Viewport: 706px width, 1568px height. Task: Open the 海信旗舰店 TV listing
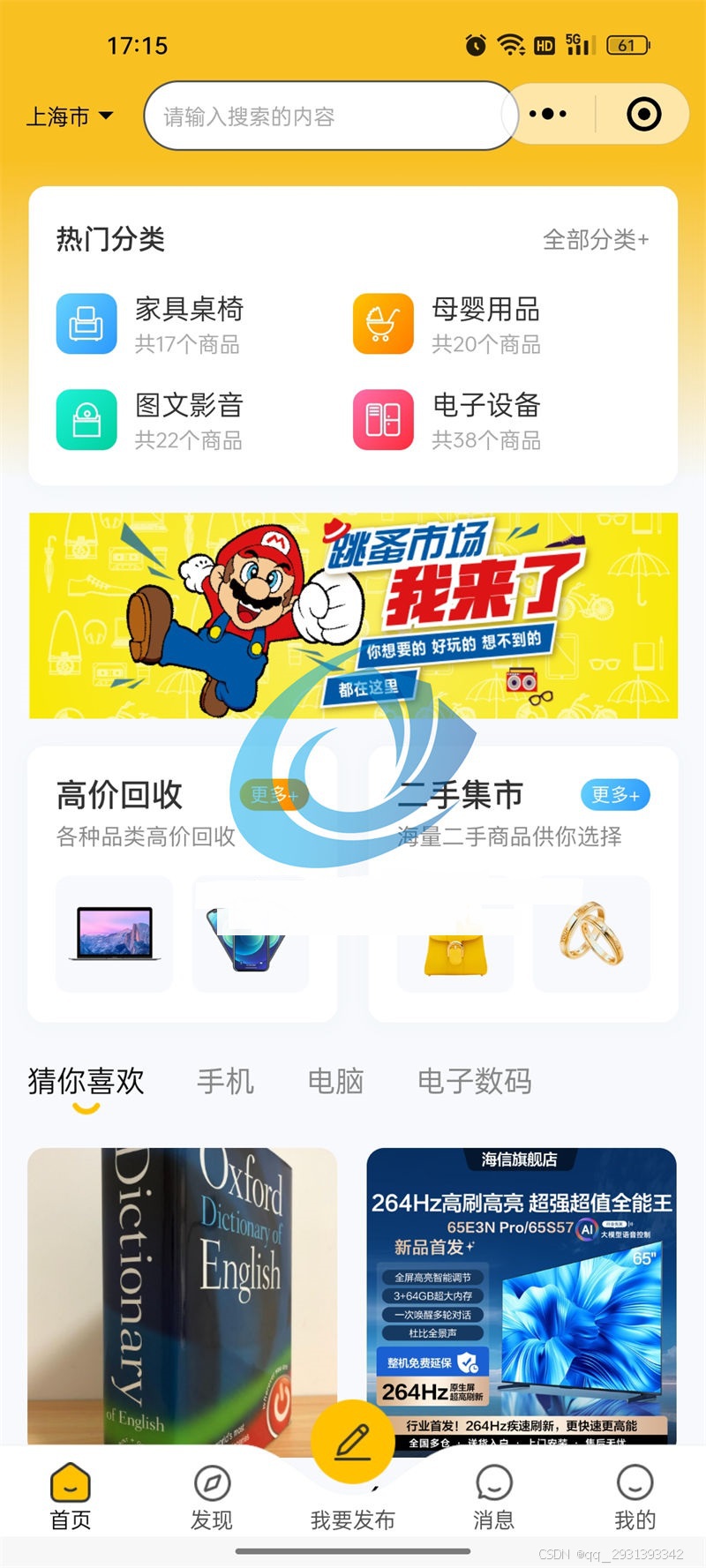(x=522, y=1296)
